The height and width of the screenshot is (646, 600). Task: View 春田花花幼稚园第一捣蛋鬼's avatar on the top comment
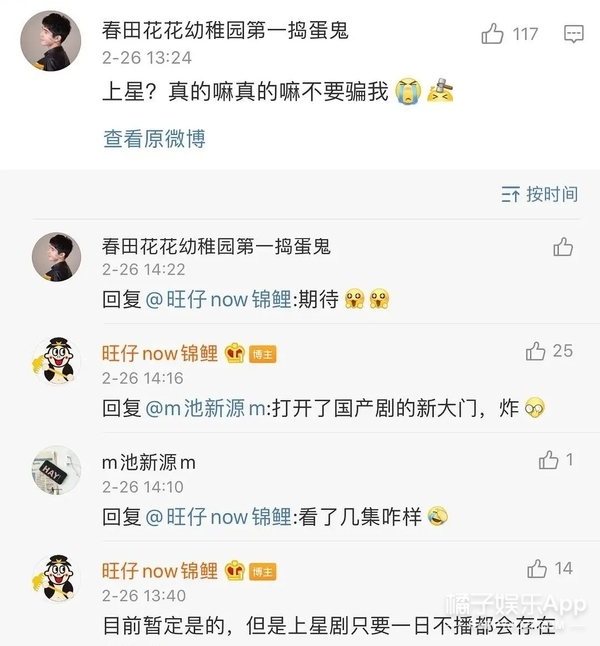[x=56, y=42]
